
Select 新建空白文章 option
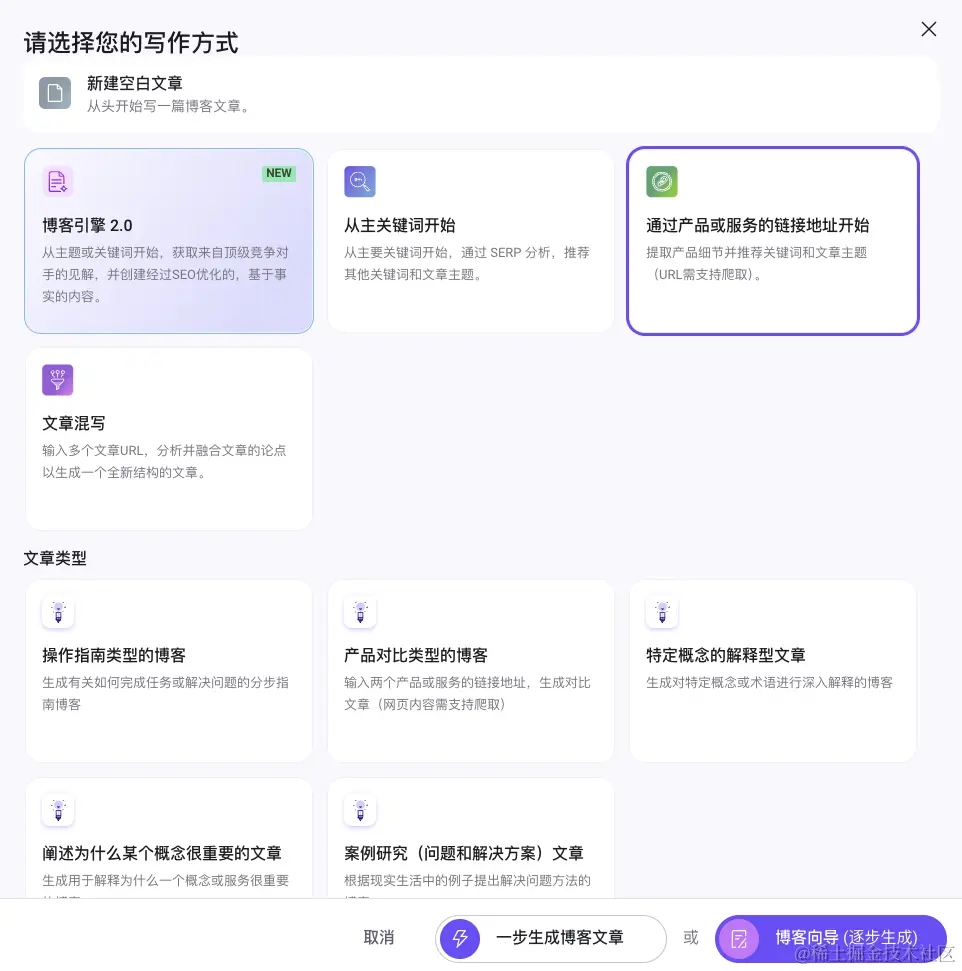pyautogui.click(x=480, y=94)
